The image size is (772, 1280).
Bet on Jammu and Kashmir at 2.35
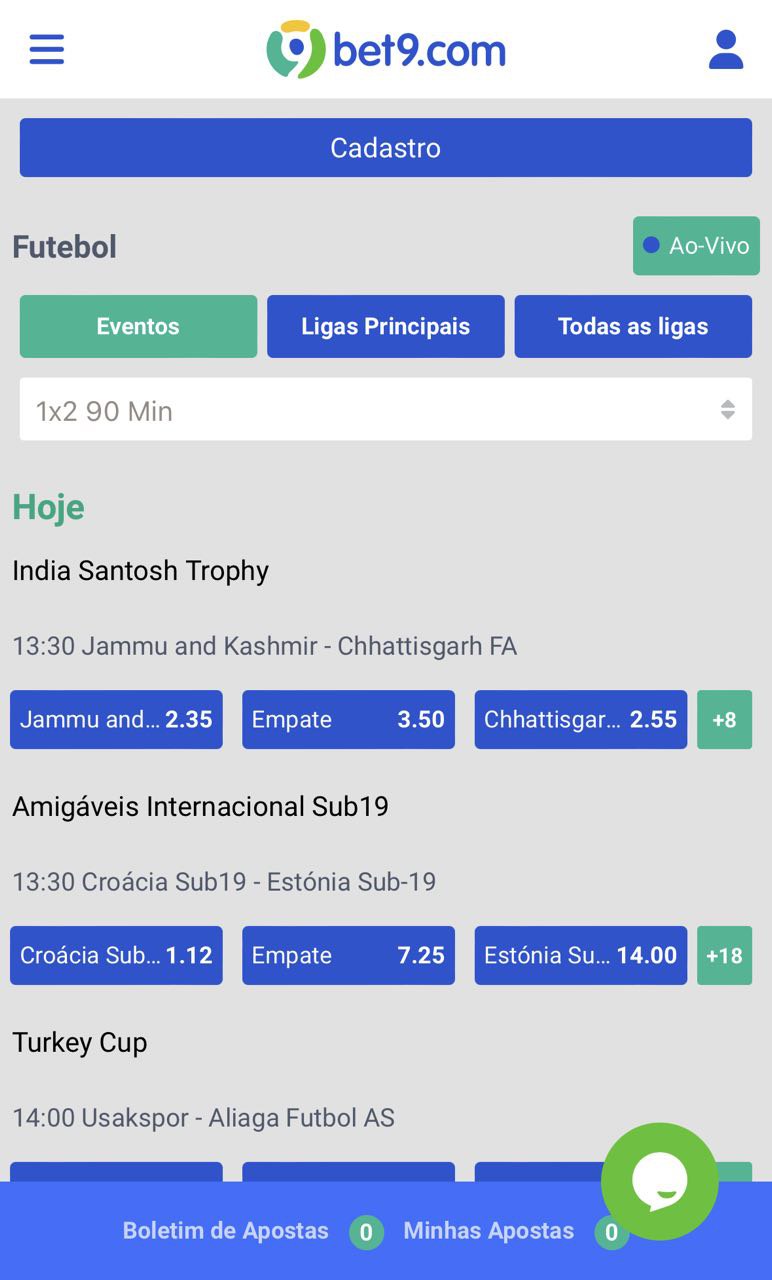pos(116,719)
